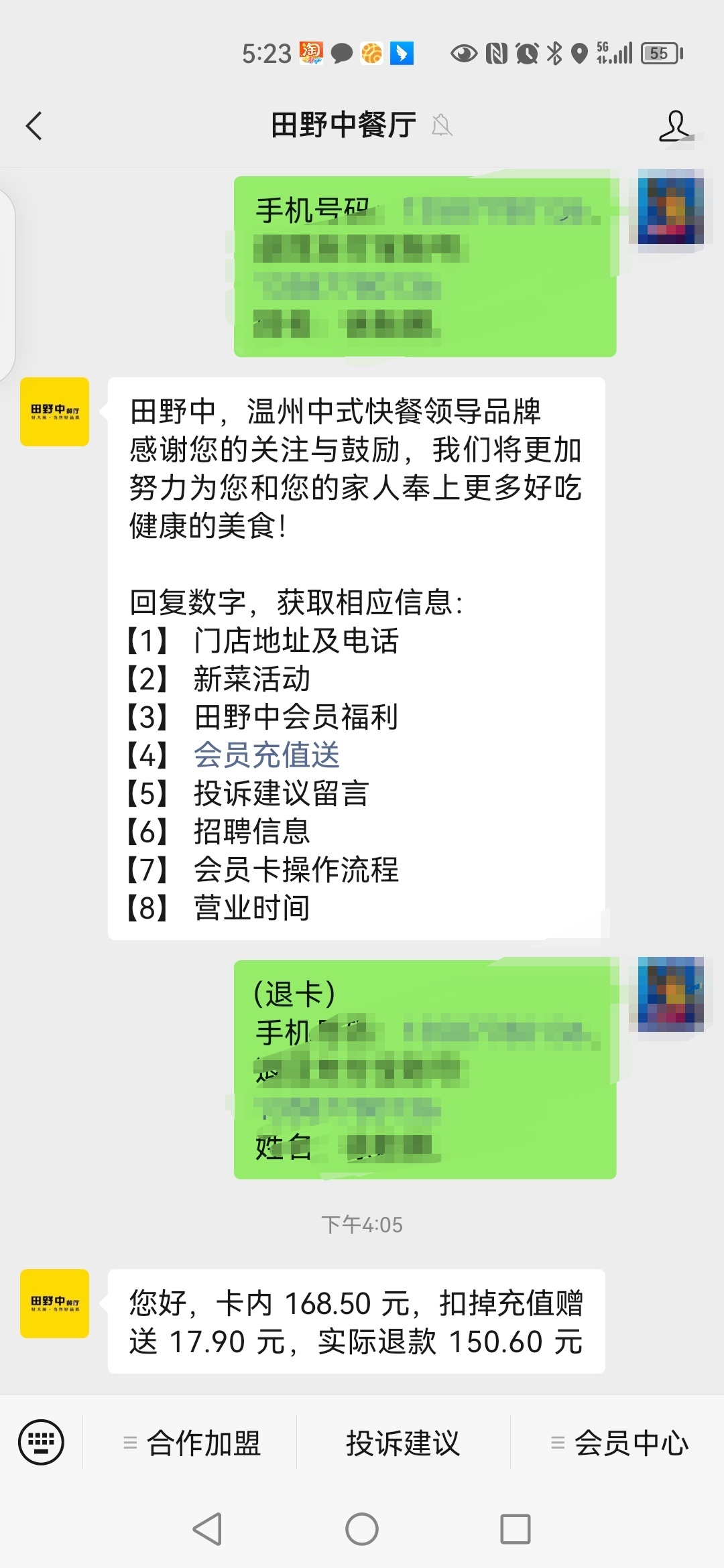Expand the 会员中心 menu
This screenshot has width=724, height=1568.
(x=619, y=1443)
